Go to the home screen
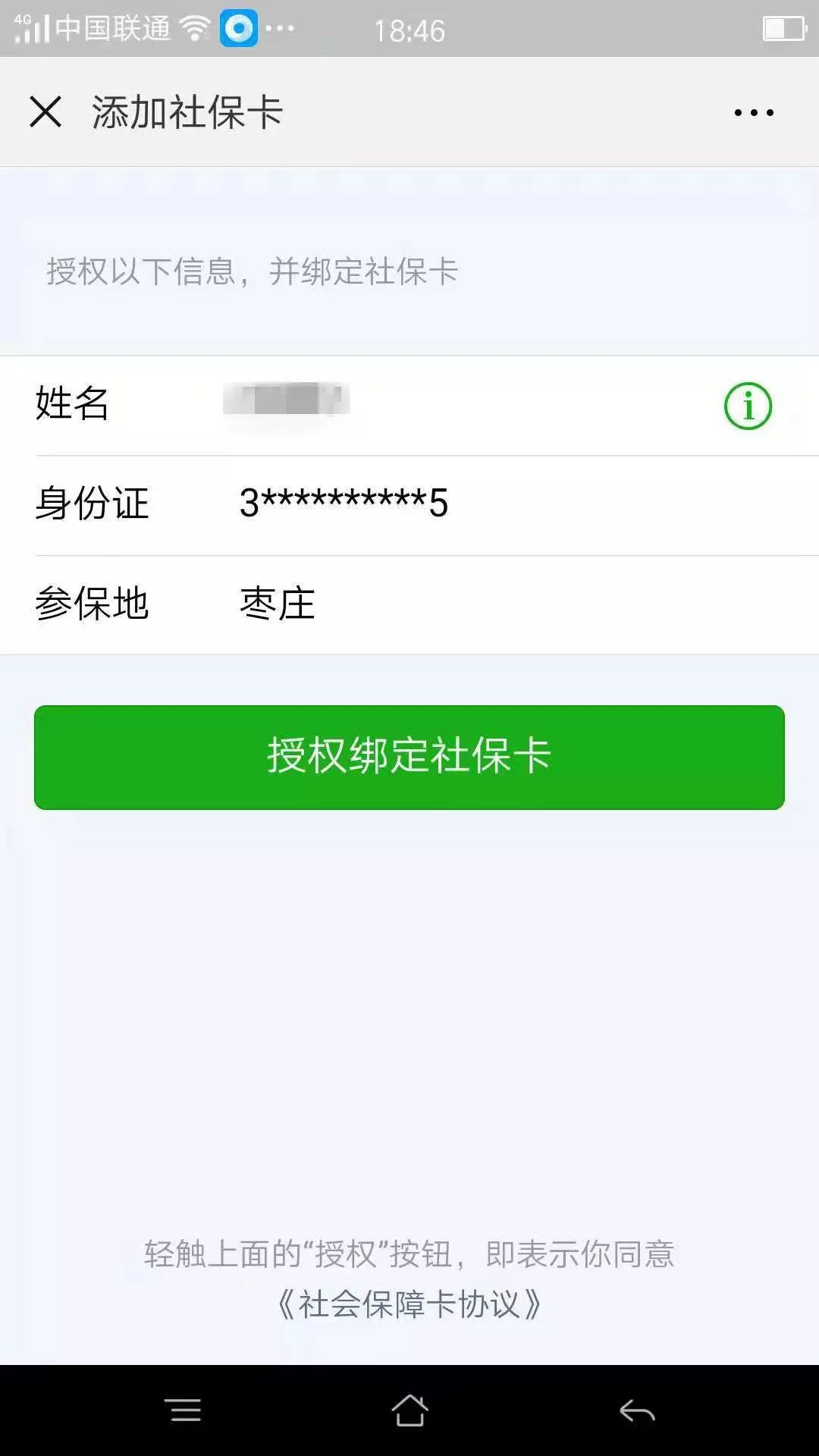This screenshot has height=1456, width=819. point(409,1410)
